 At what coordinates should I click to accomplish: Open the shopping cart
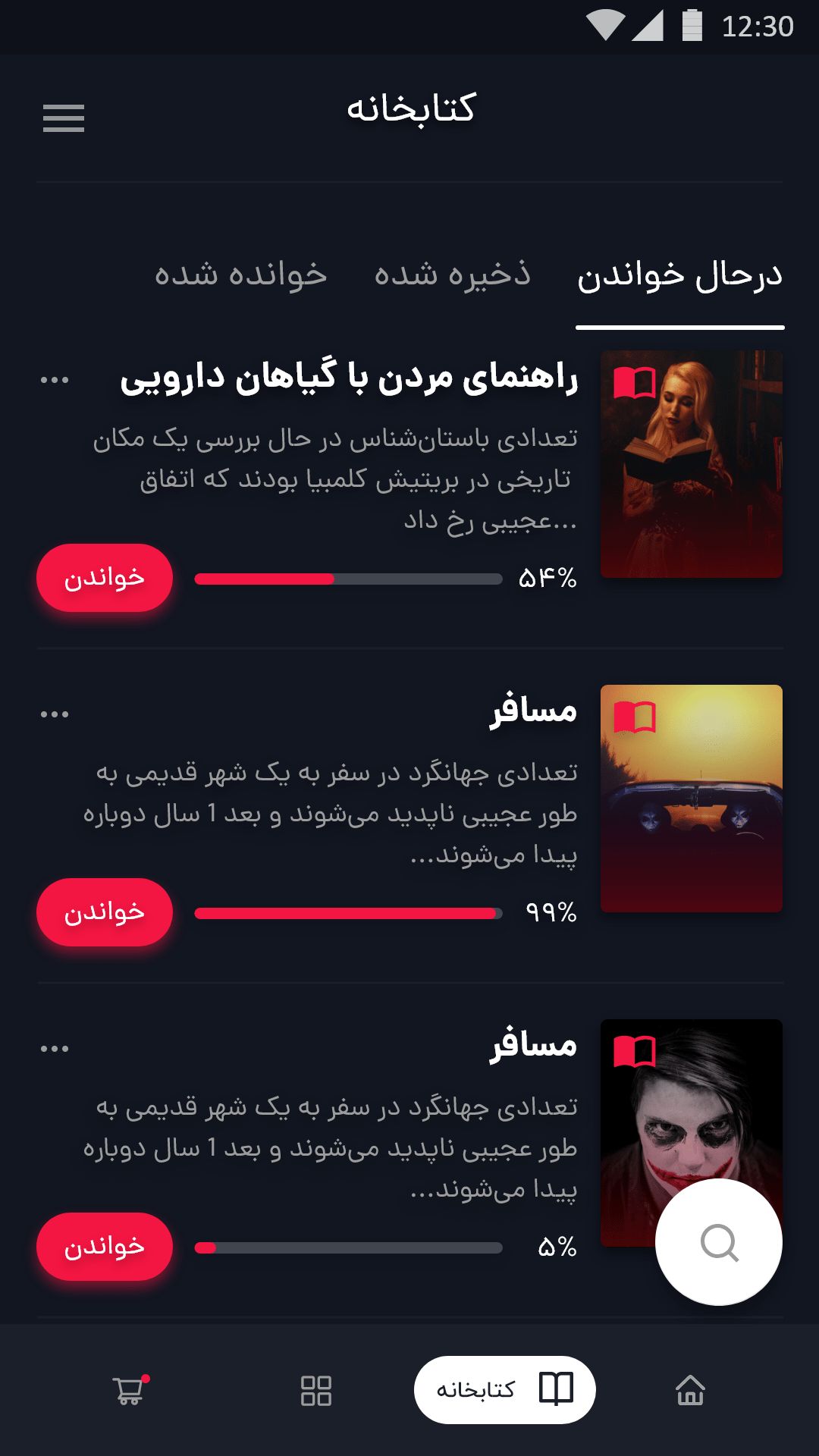[x=129, y=1390]
